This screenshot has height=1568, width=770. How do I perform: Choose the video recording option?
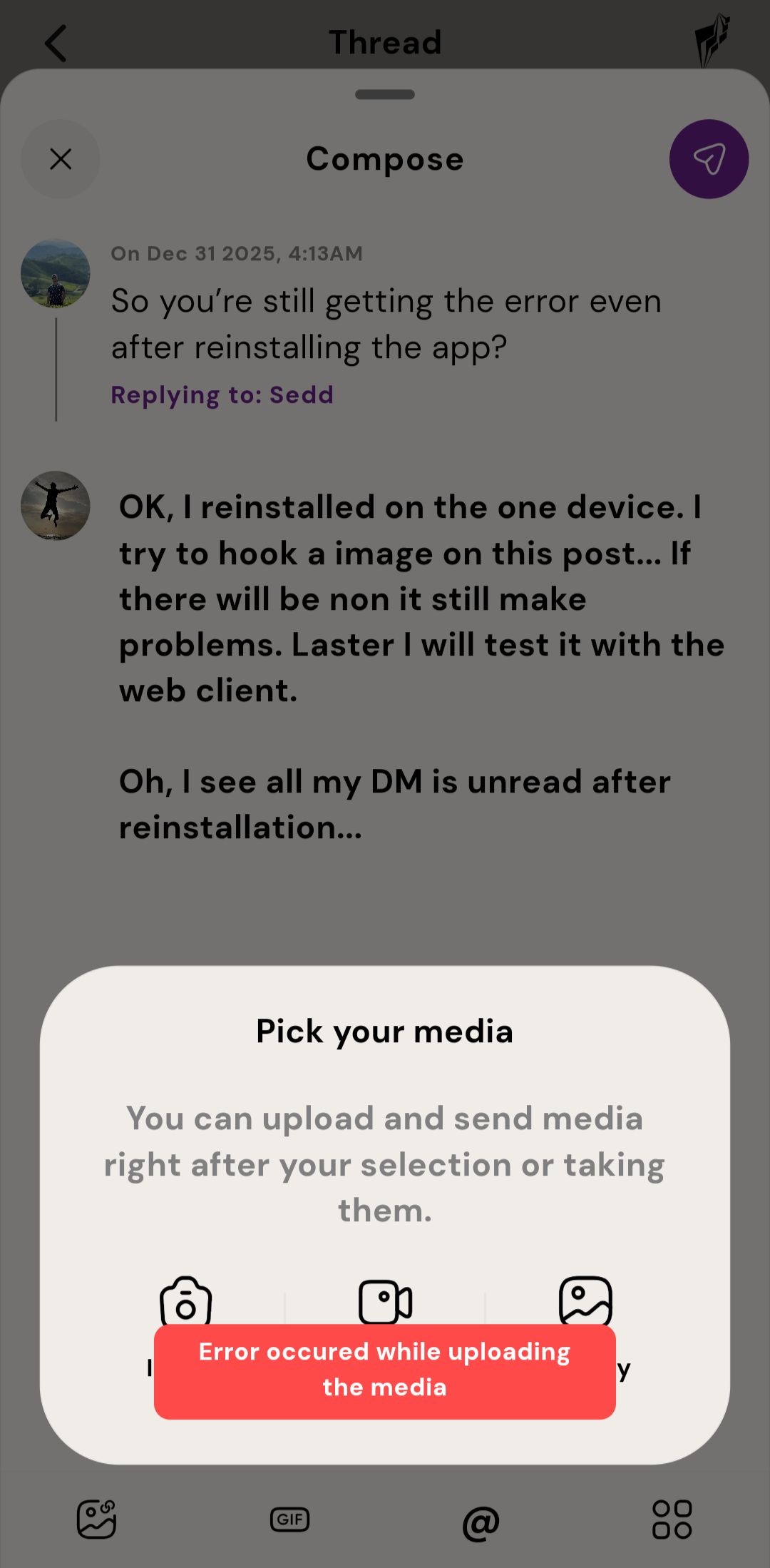pyautogui.click(x=385, y=1300)
